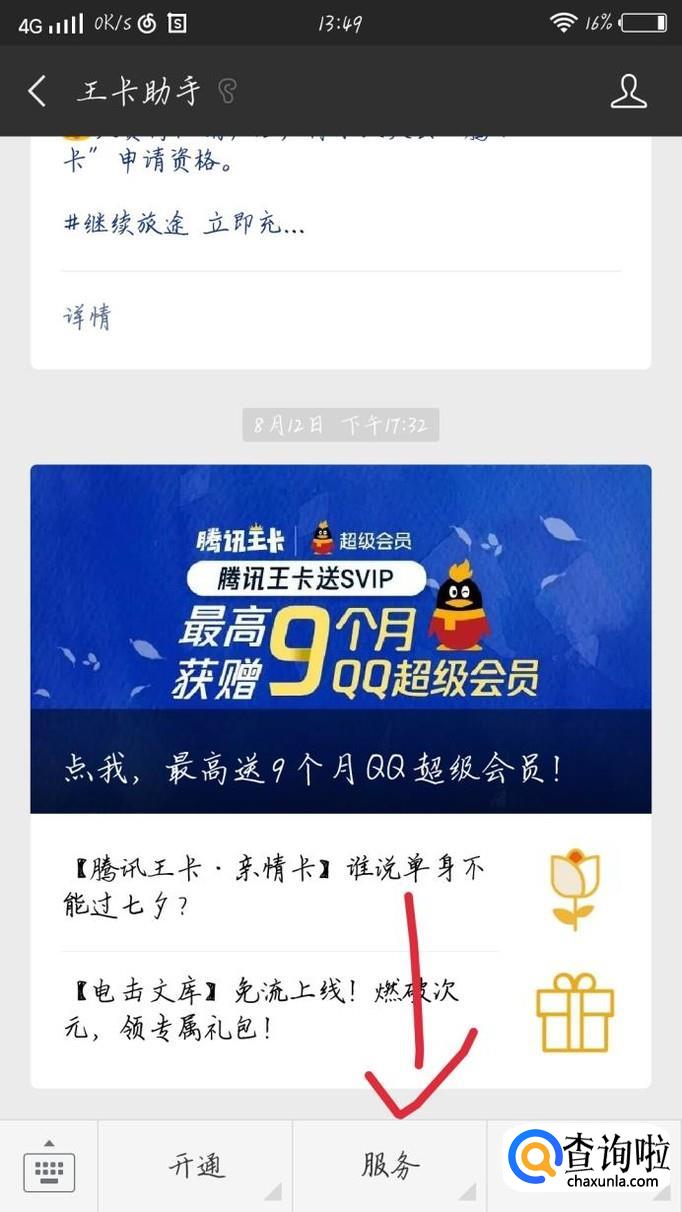Open the 开通 menu
This screenshot has width=682, height=1212.
(x=196, y=1166)
